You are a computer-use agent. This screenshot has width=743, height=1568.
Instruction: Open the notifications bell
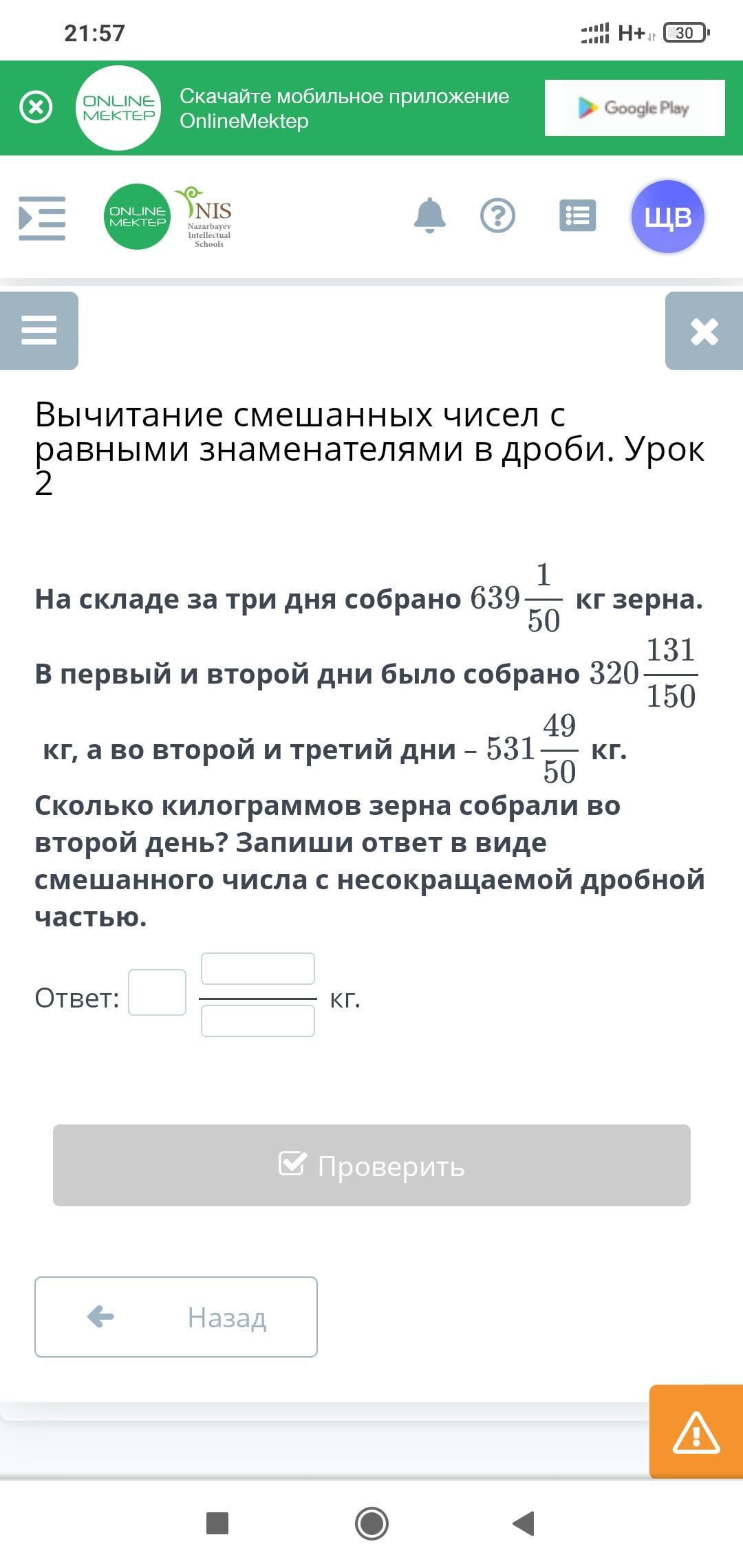point(430,216)
